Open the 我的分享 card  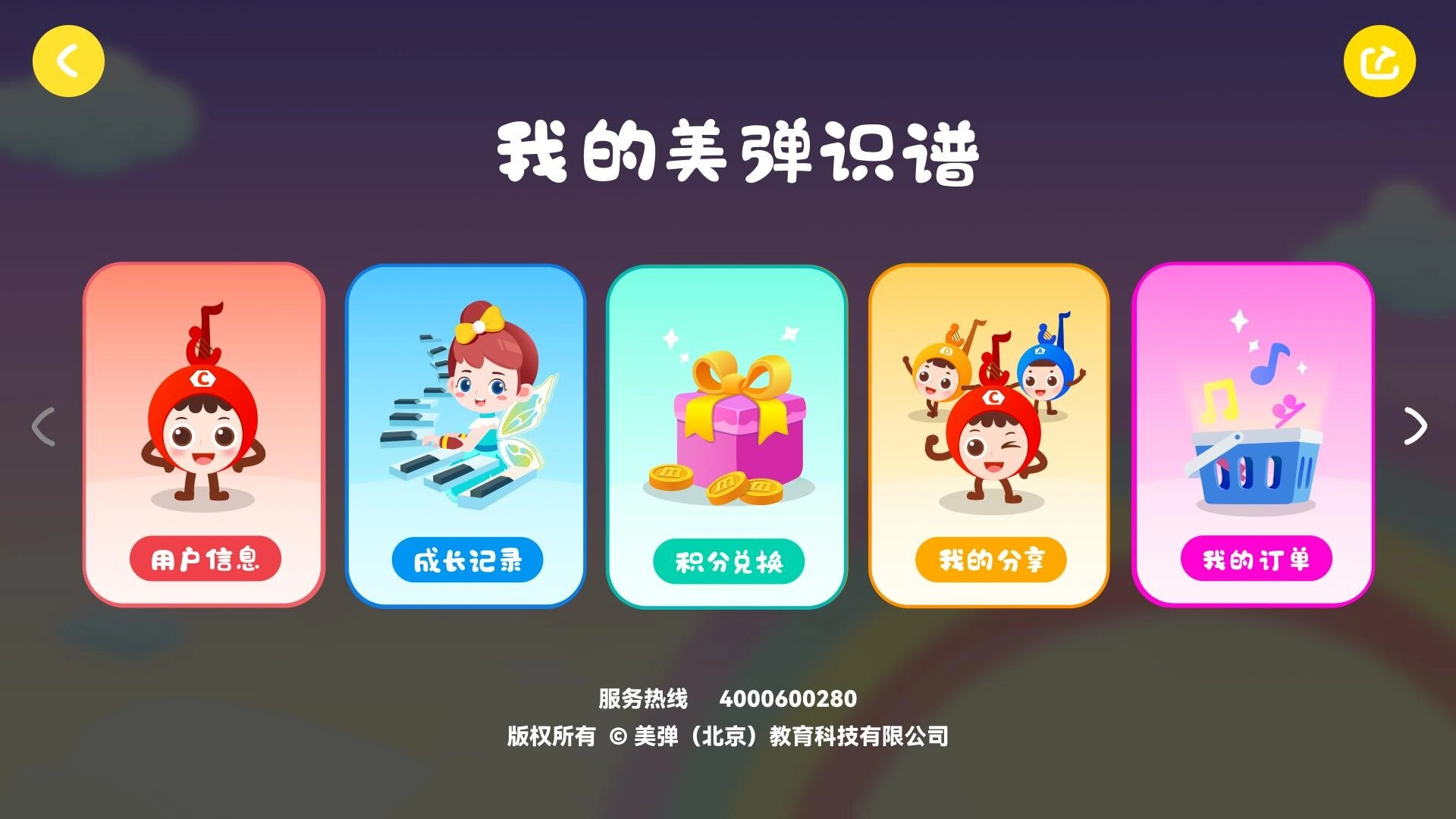click(989, 435)
